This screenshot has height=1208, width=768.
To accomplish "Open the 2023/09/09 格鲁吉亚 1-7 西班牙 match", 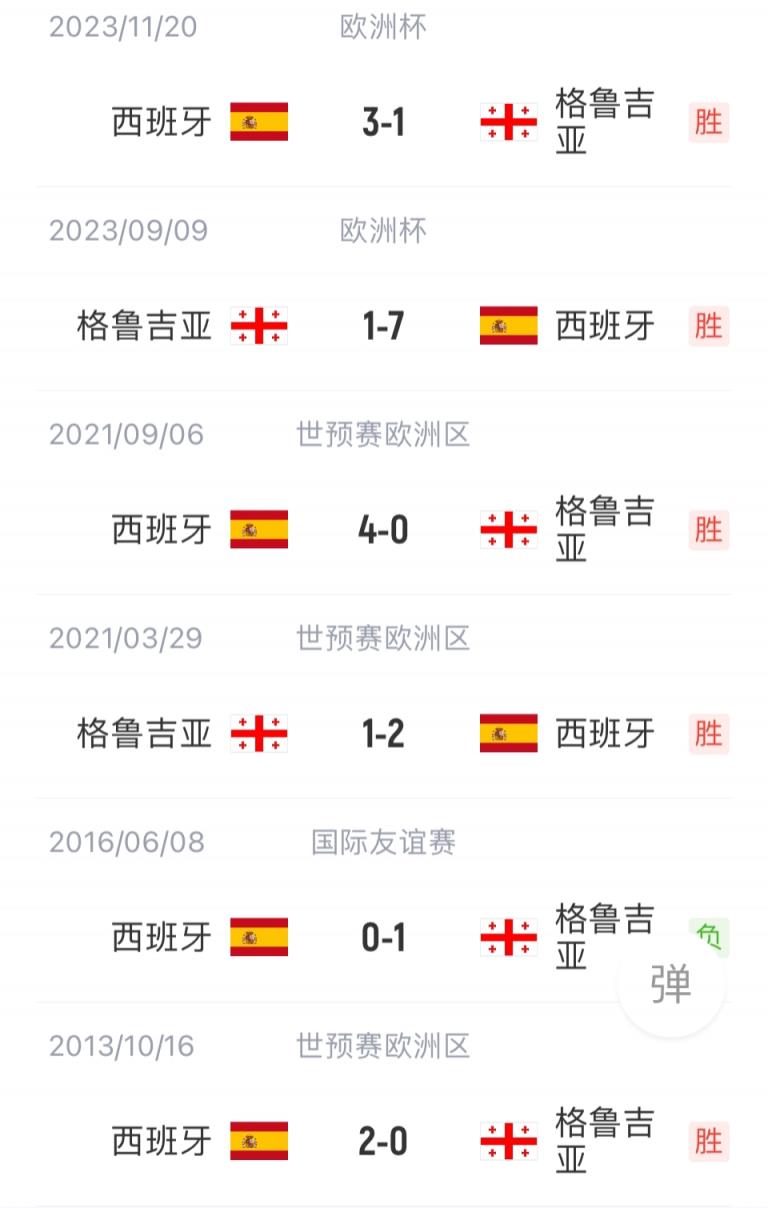I will 384,326.
